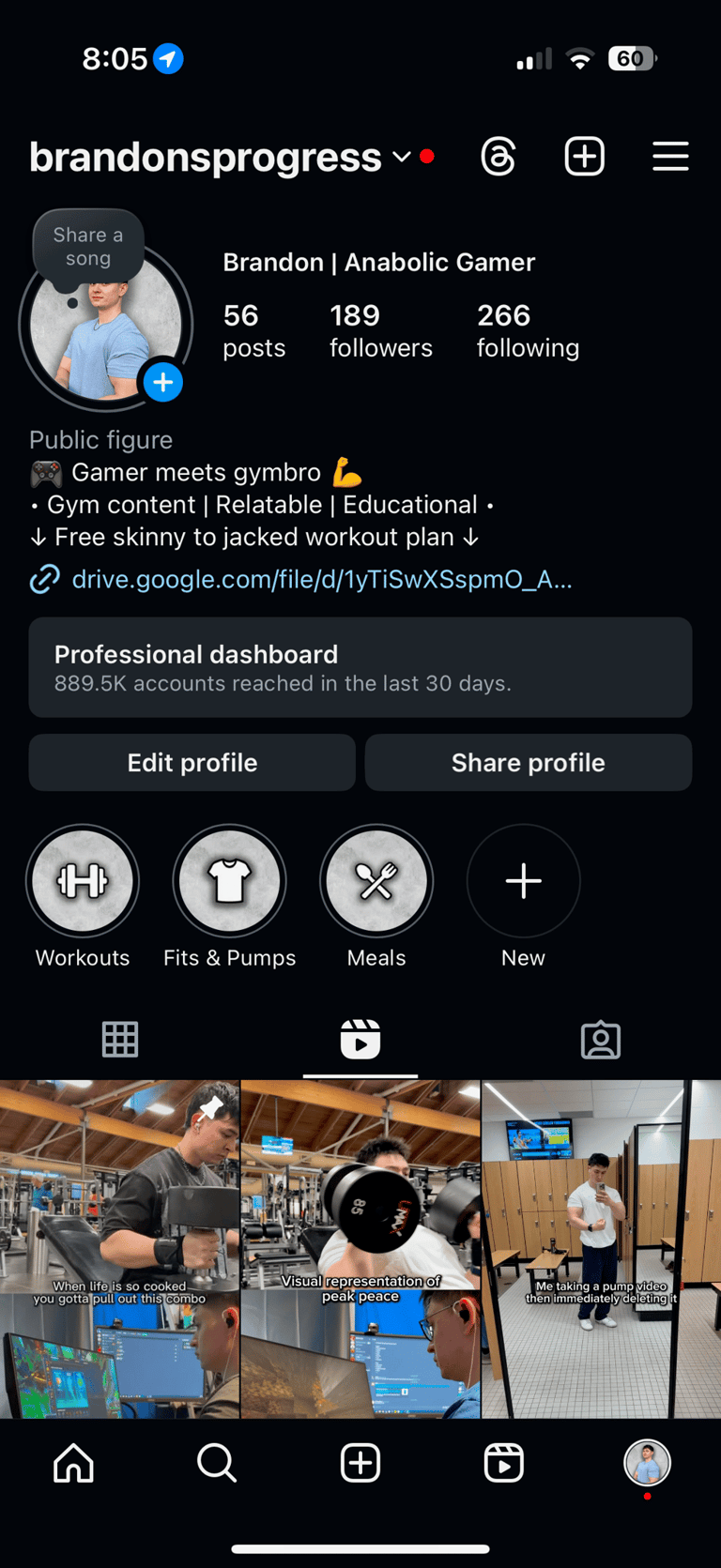Create a new post from the top bar
The image size is (721, 1568).
tap(584, 157)
